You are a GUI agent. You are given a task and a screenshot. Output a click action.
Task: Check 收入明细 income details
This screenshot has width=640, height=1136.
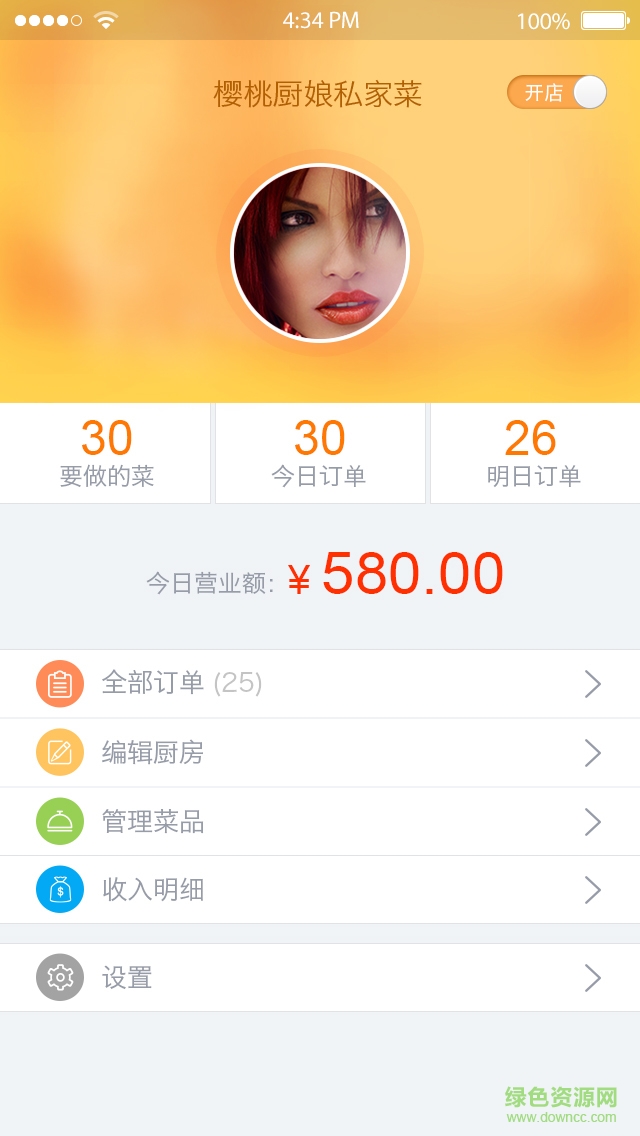[x=320, y=890]
